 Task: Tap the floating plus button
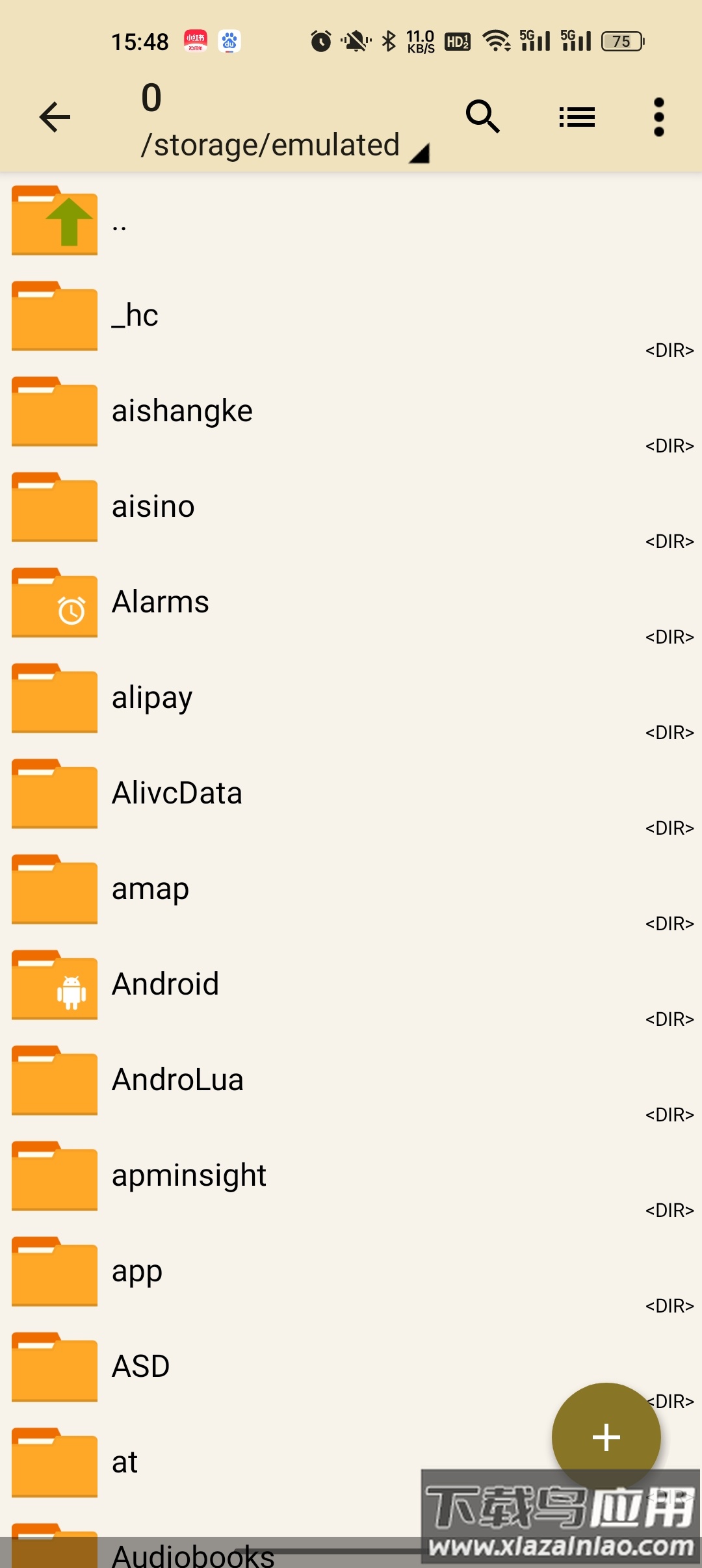click(606, 1438)
